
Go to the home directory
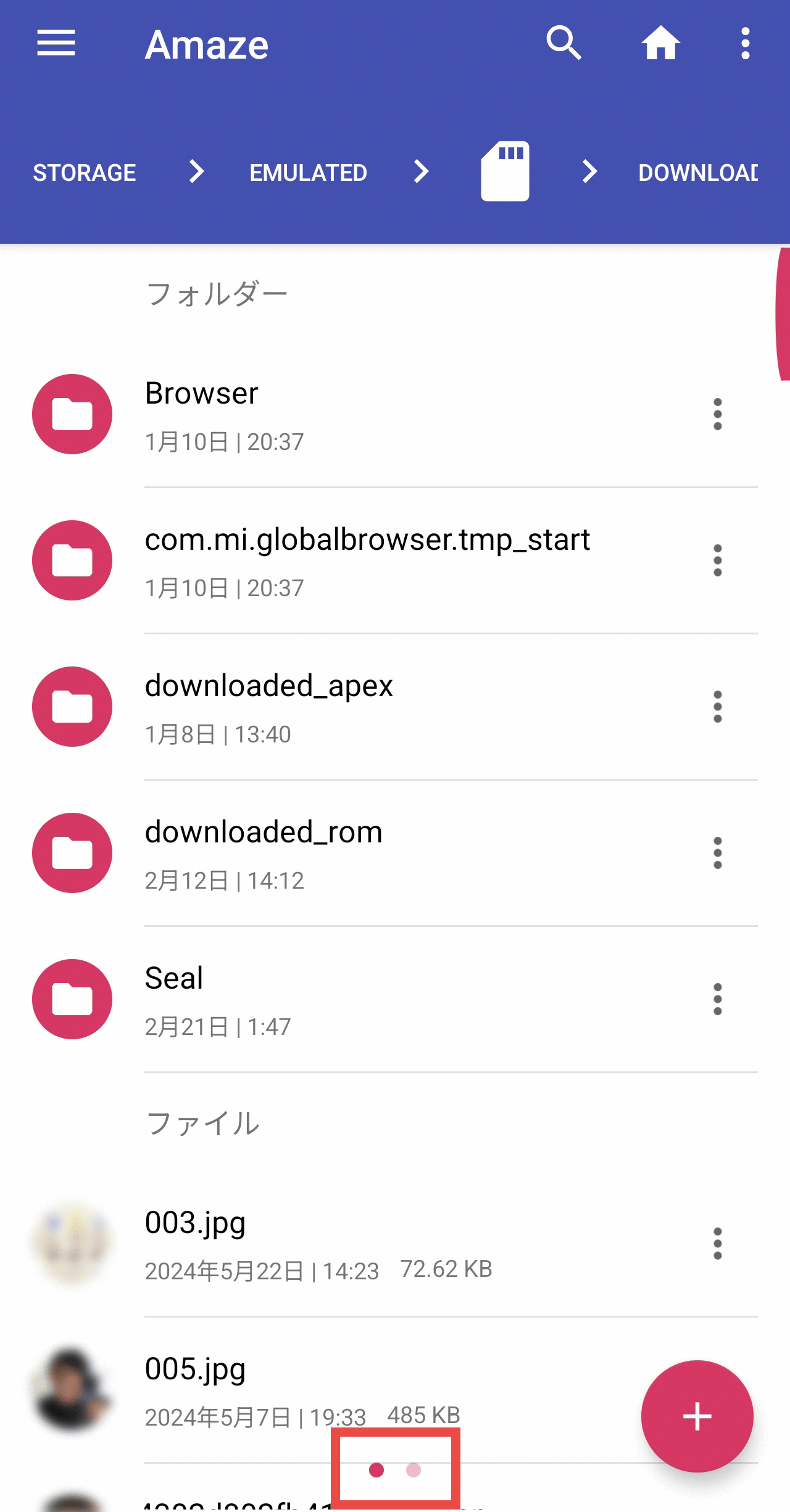coord(660,43)
